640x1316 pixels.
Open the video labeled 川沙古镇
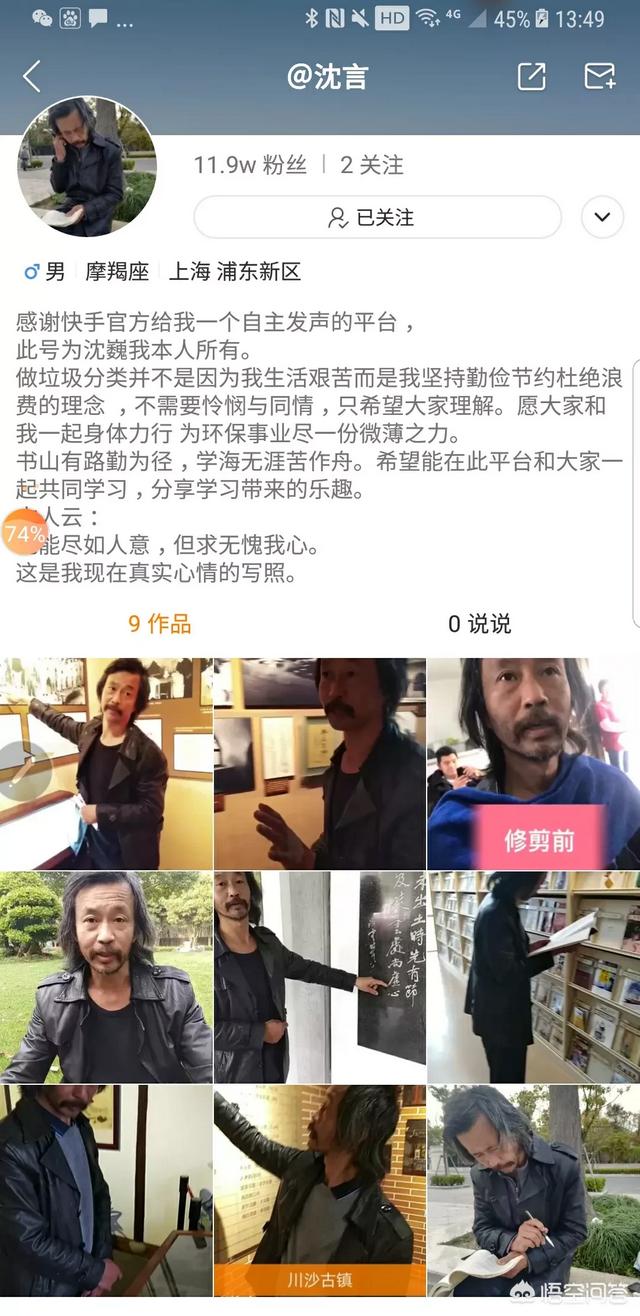(x=320, y=1190)
